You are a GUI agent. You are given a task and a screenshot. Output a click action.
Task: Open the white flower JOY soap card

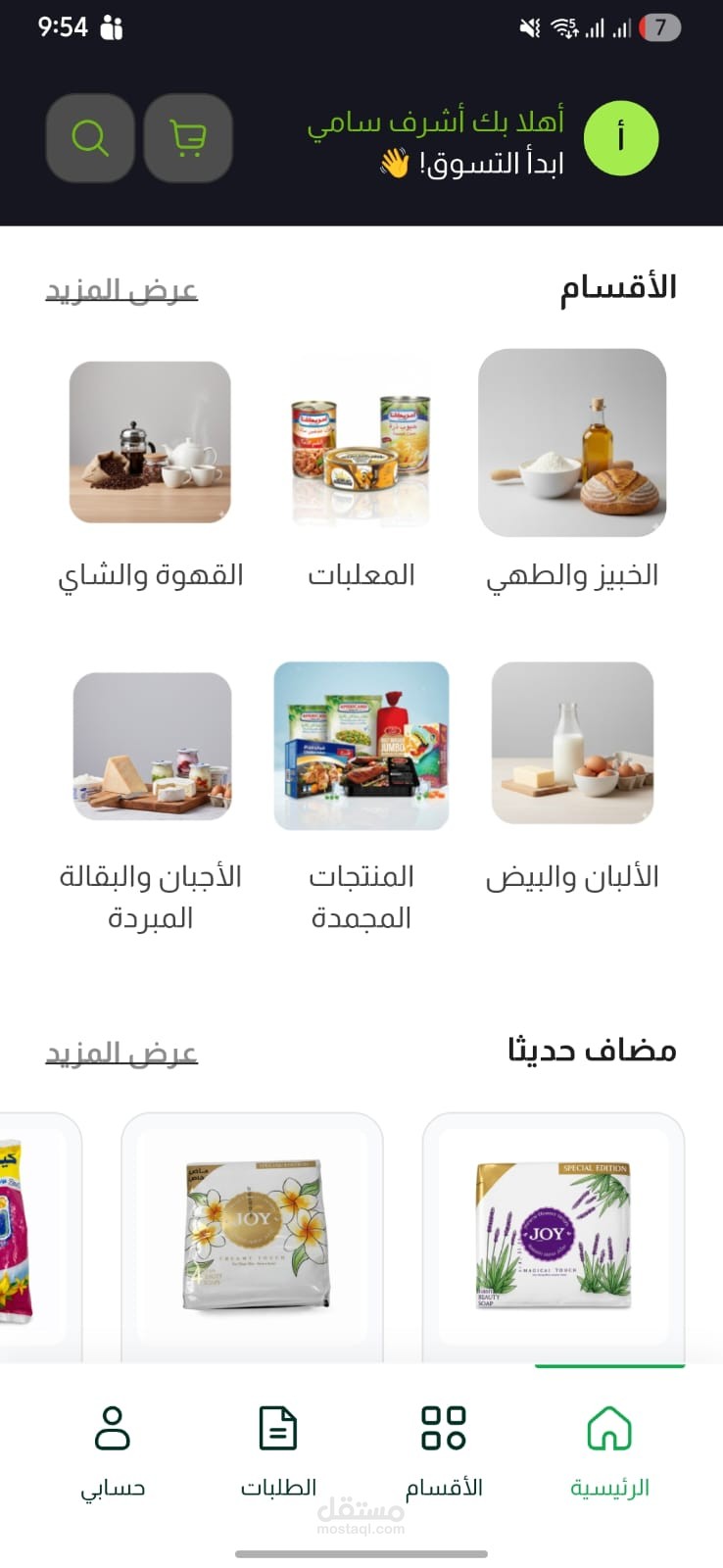click(x=252, y=1235)
